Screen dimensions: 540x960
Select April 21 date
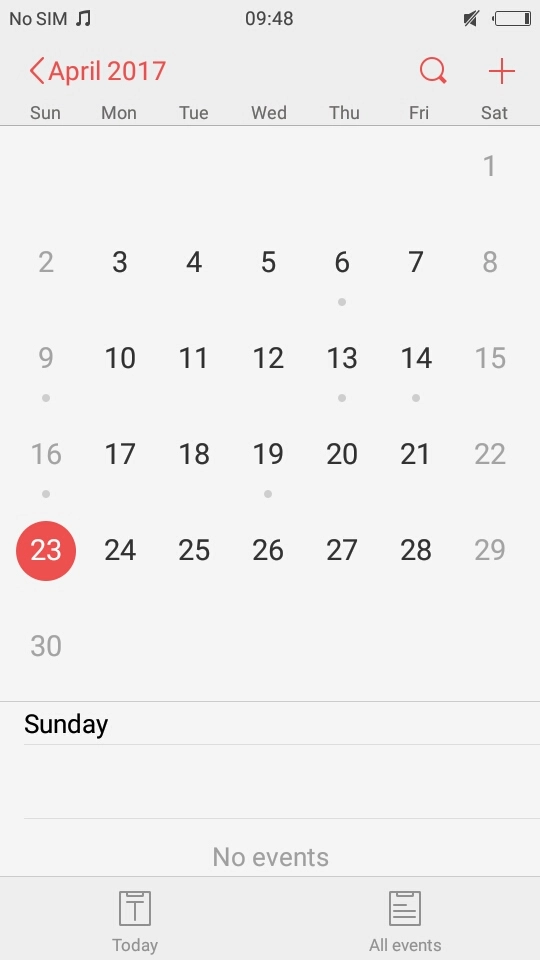click(416, 454)
